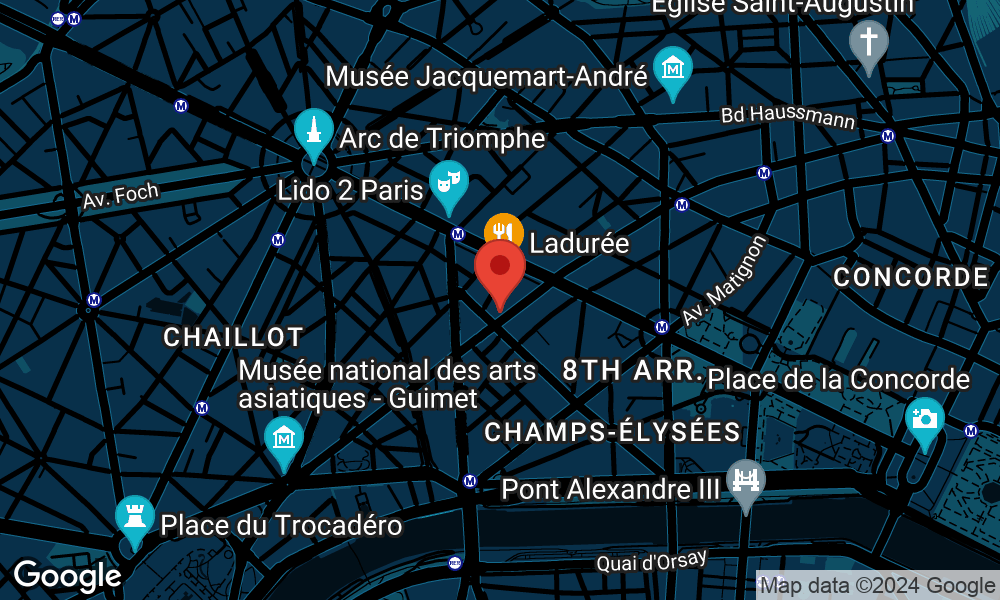The height and width of the screenshot is (600, 1000).
Task: Open the Église Saint-Augustin church marker
Action: point(868,42)
